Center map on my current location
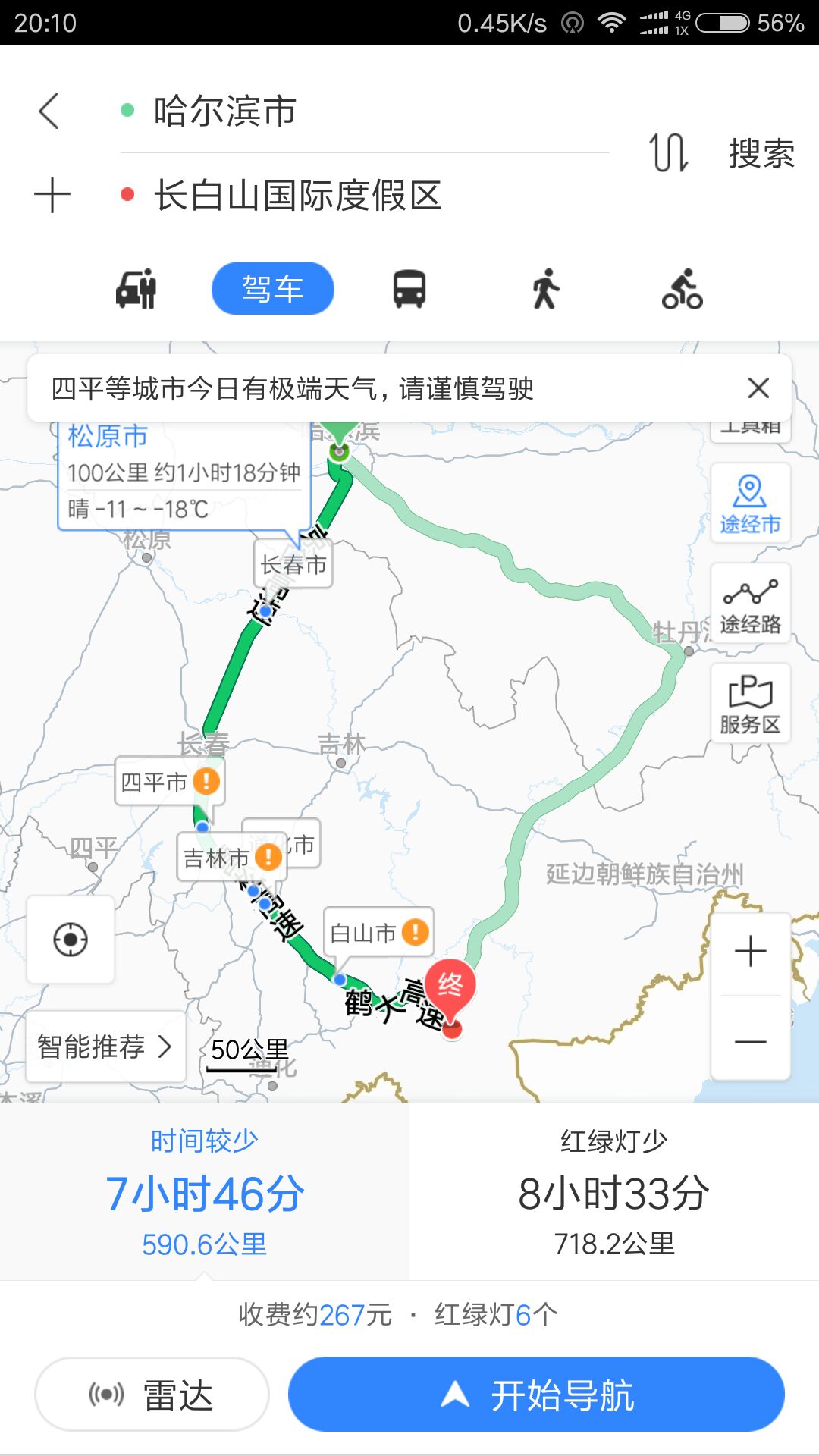This screenshot has width=819, height=1456. (x=71, y=940)
